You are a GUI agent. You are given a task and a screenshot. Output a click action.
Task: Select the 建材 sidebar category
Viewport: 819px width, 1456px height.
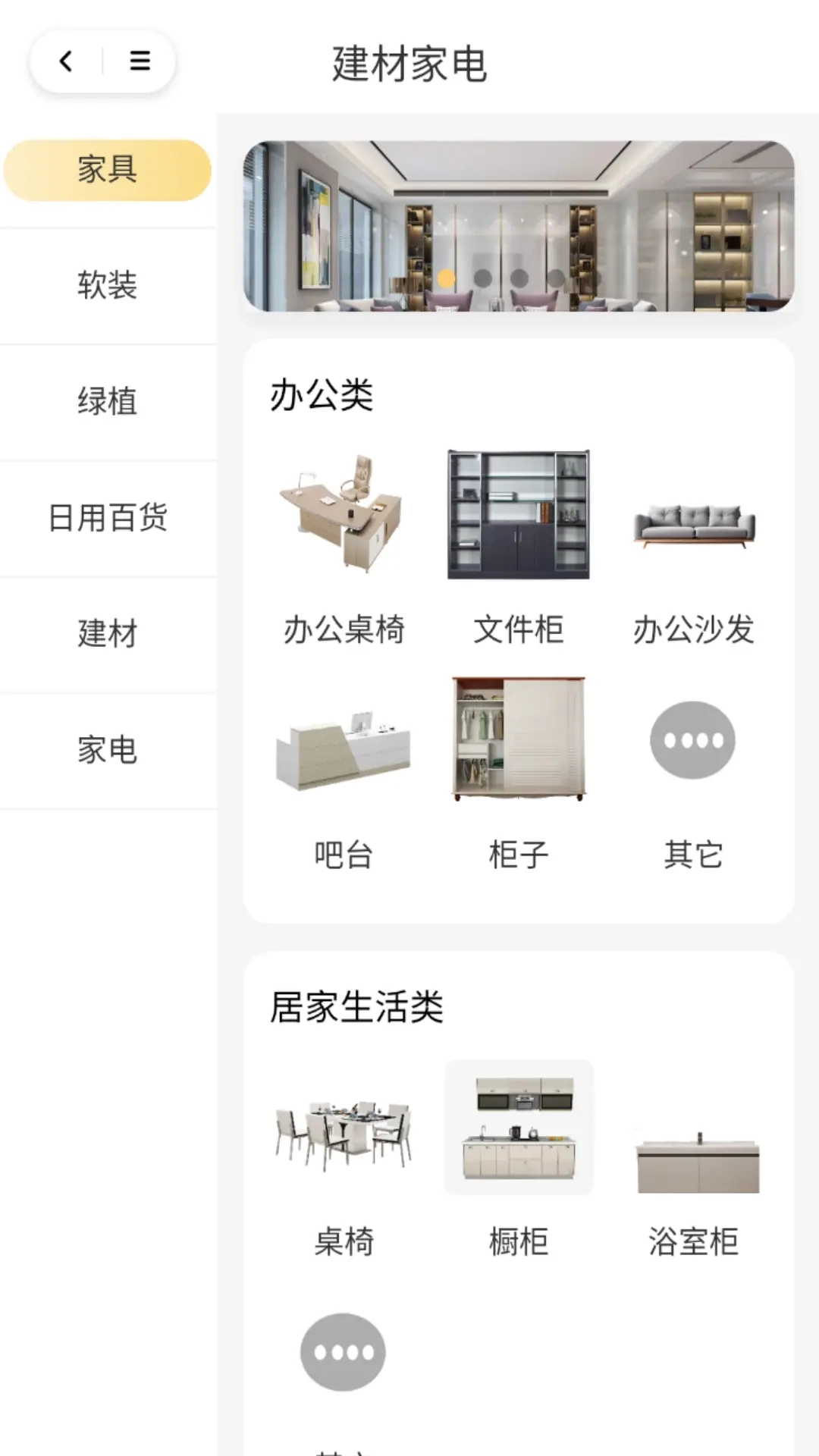tap(107, 634)
